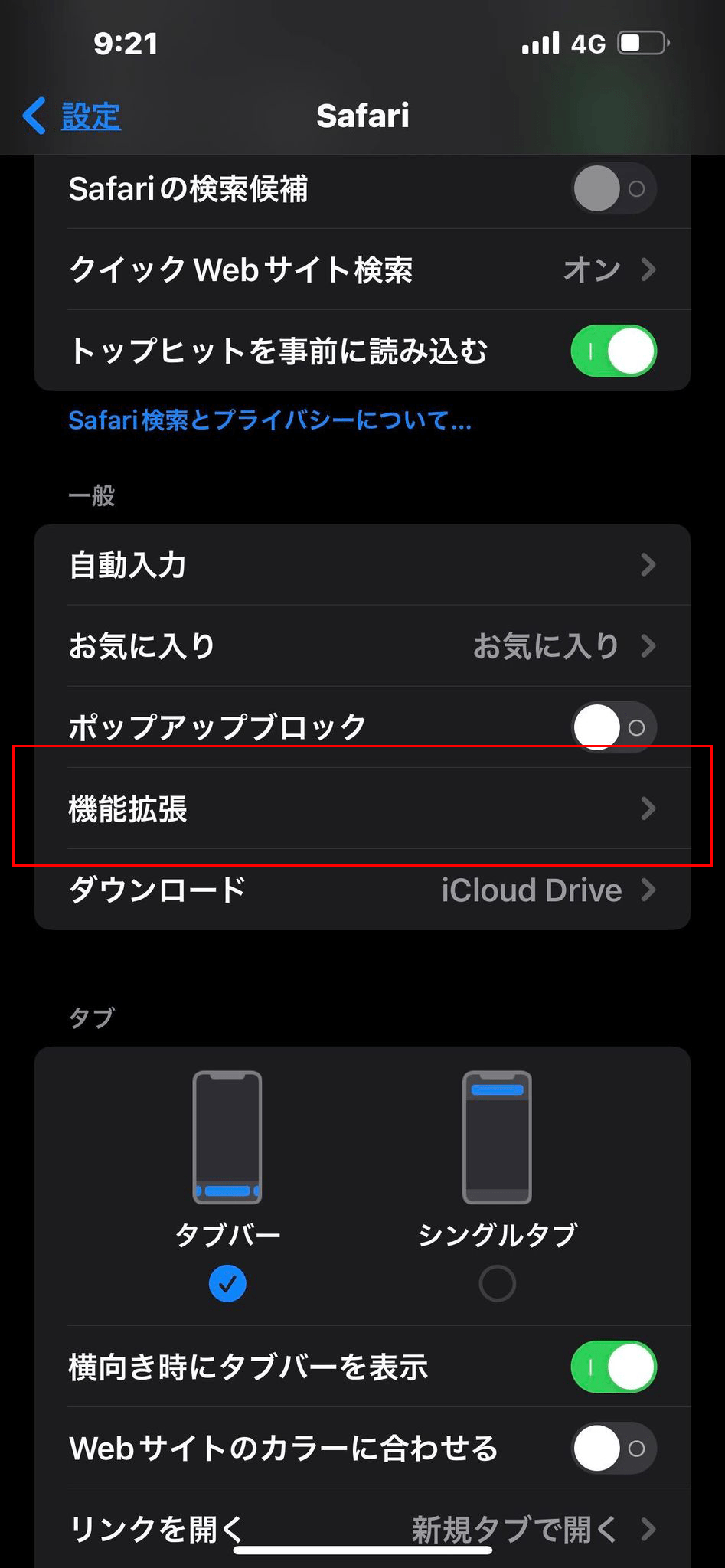Open 自動入力 settings

point(362,565)
